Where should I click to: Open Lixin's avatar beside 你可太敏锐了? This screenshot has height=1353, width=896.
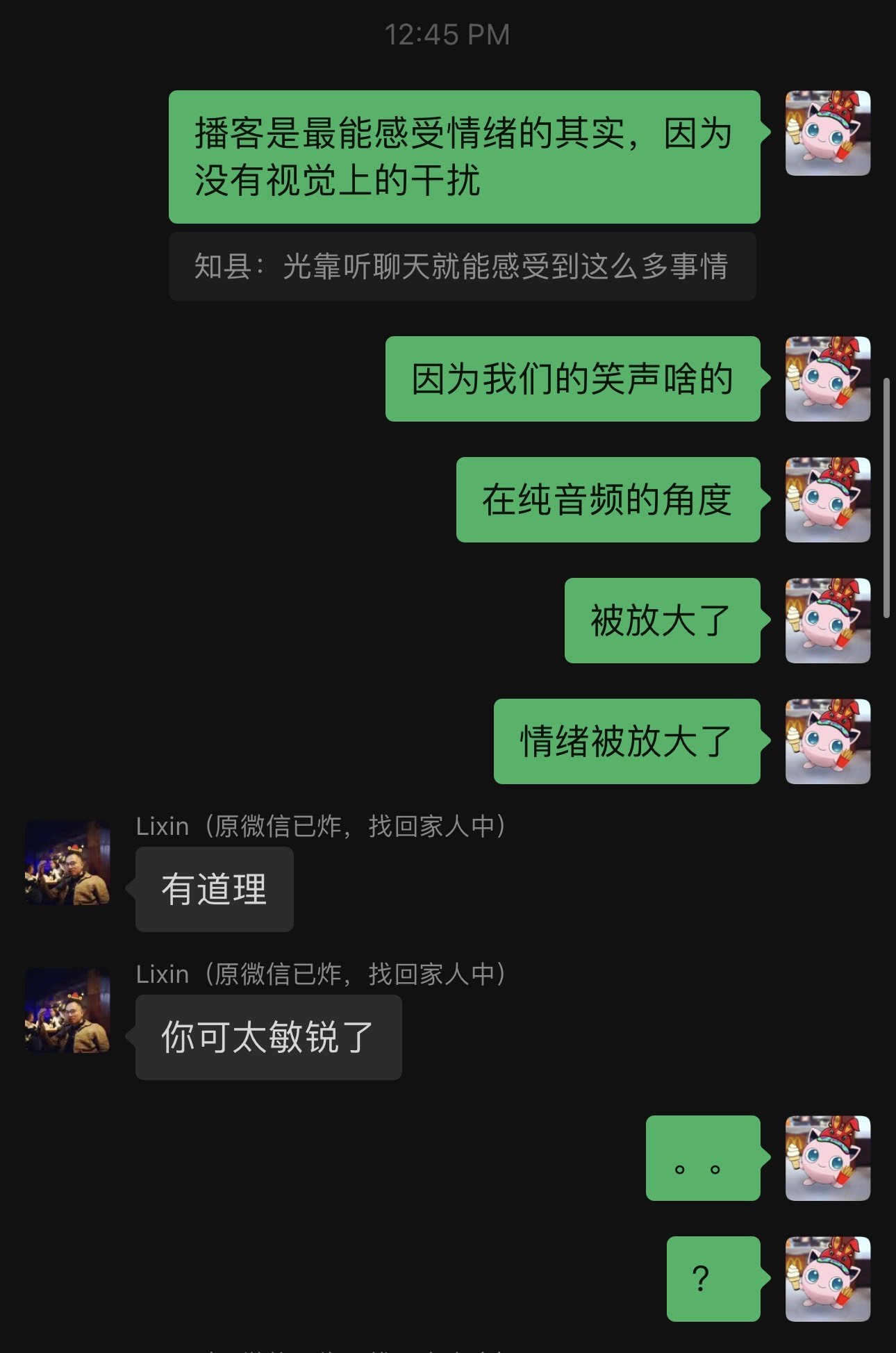(x=68, y=1010)
